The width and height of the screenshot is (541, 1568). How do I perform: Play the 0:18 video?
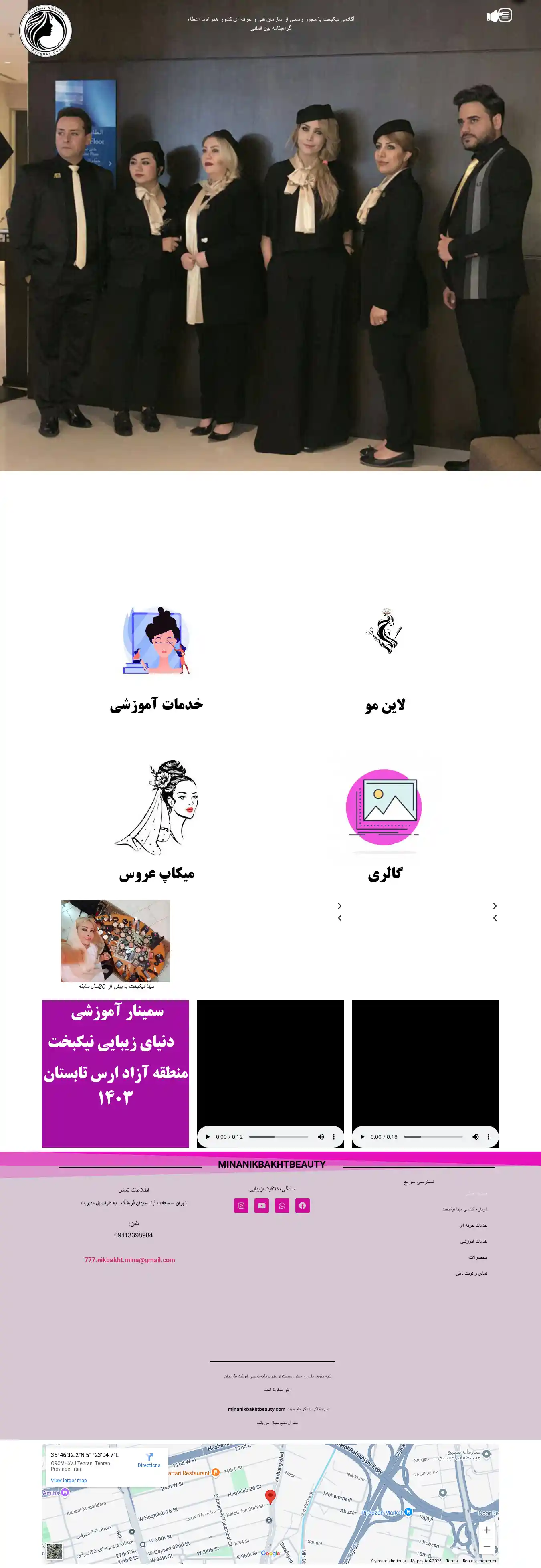[362, 1136]
